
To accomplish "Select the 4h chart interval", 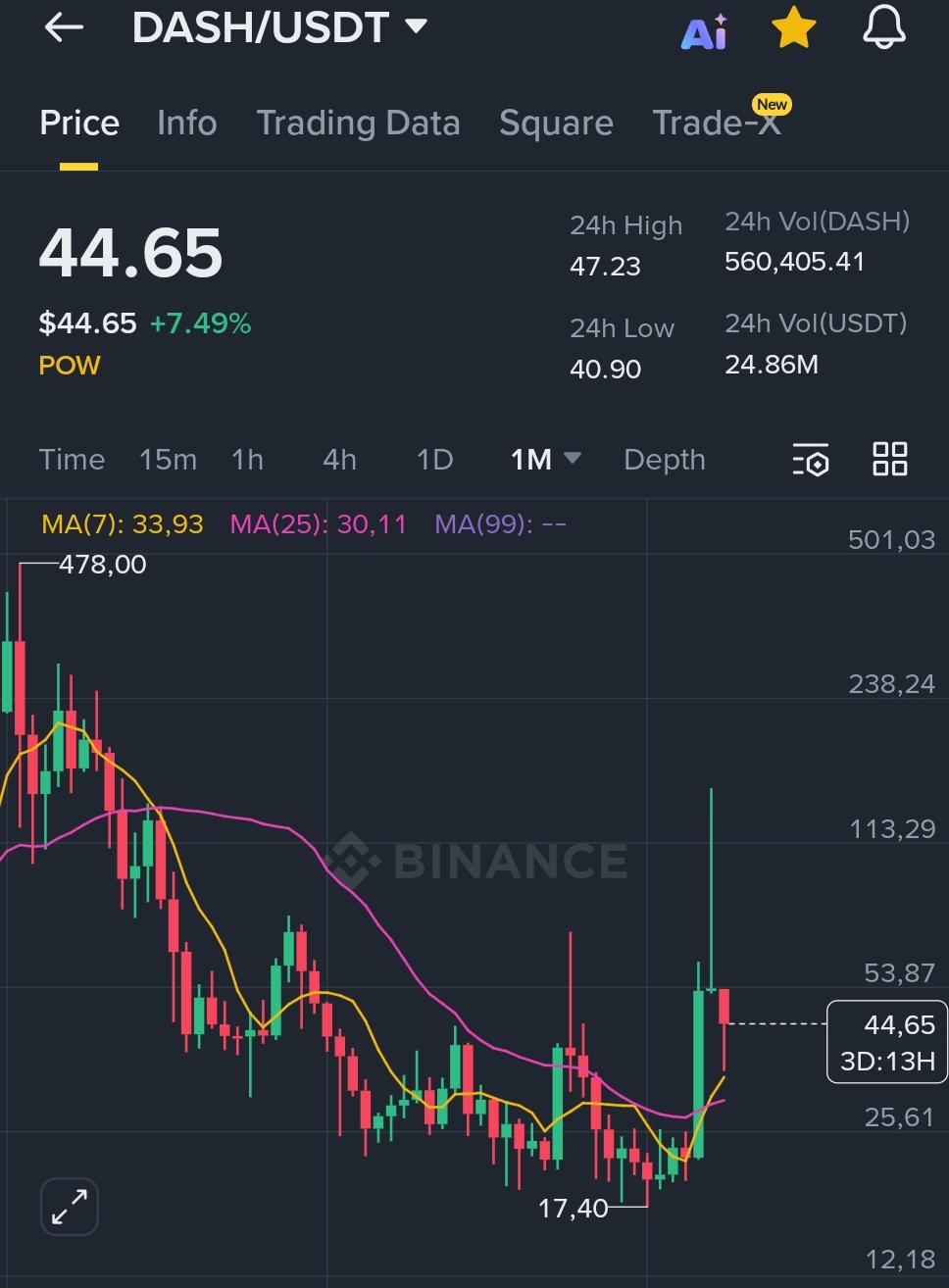I will pos(339,460).
